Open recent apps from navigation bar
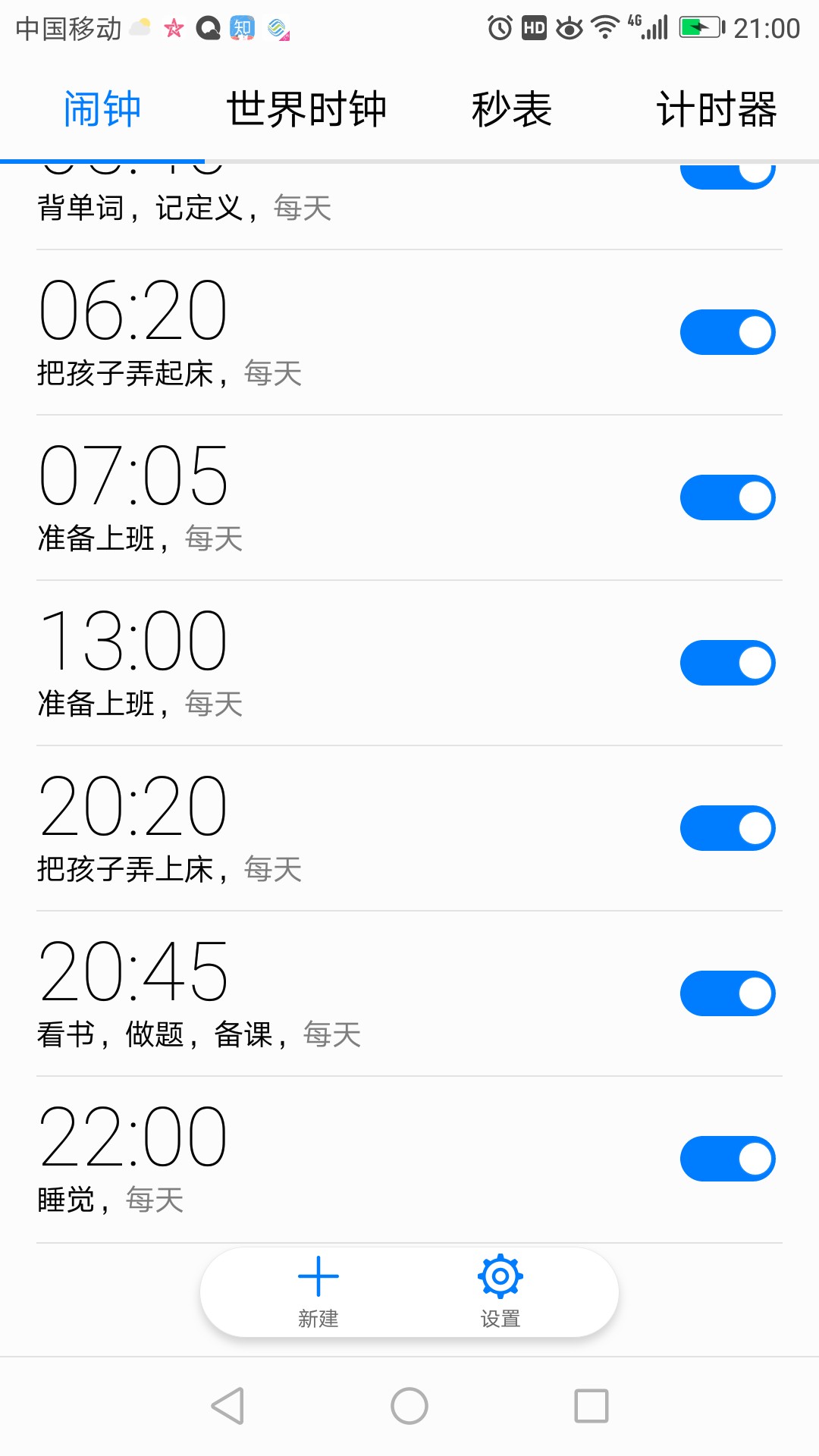 [x=591, y=1406]
